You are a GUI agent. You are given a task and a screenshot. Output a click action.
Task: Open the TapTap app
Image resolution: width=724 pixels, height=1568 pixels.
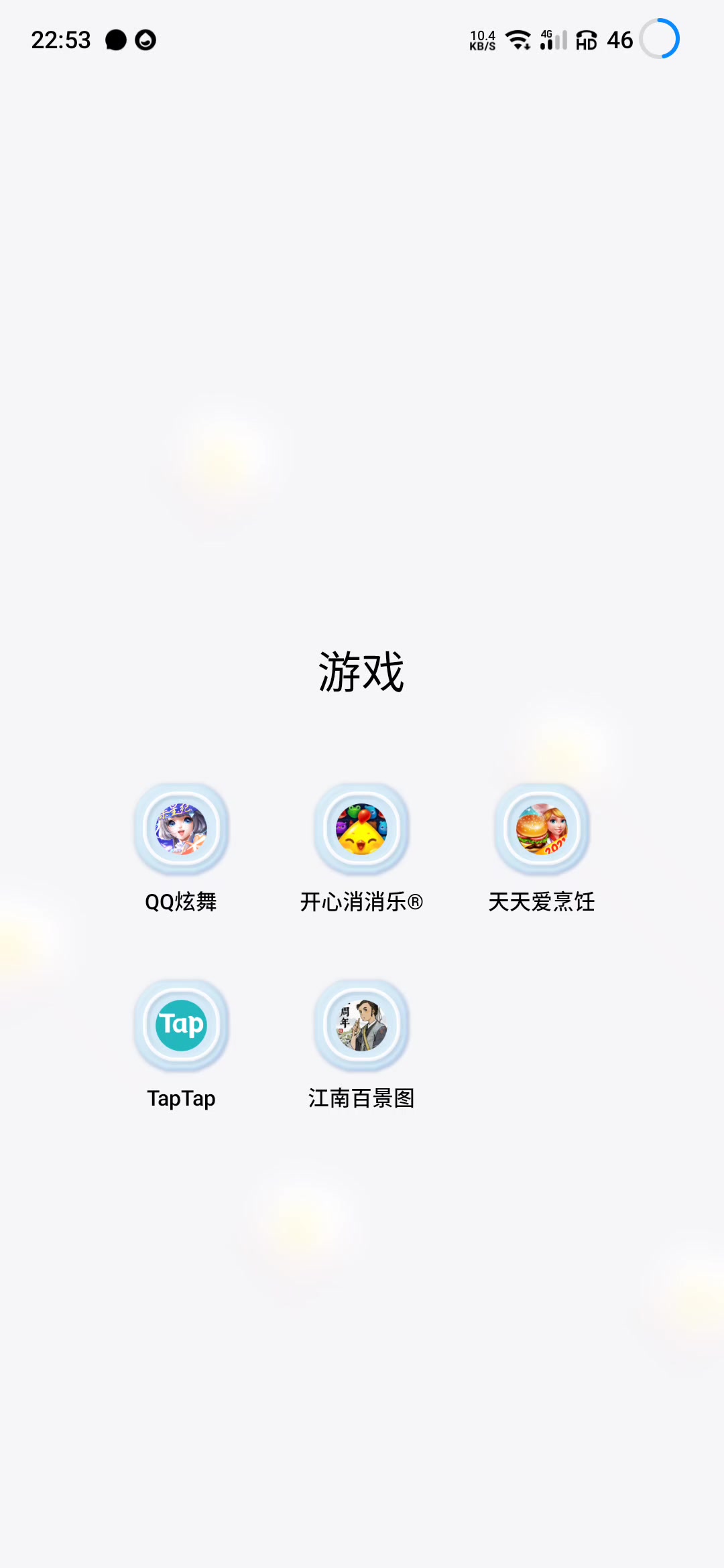(x=181, y=1025)
